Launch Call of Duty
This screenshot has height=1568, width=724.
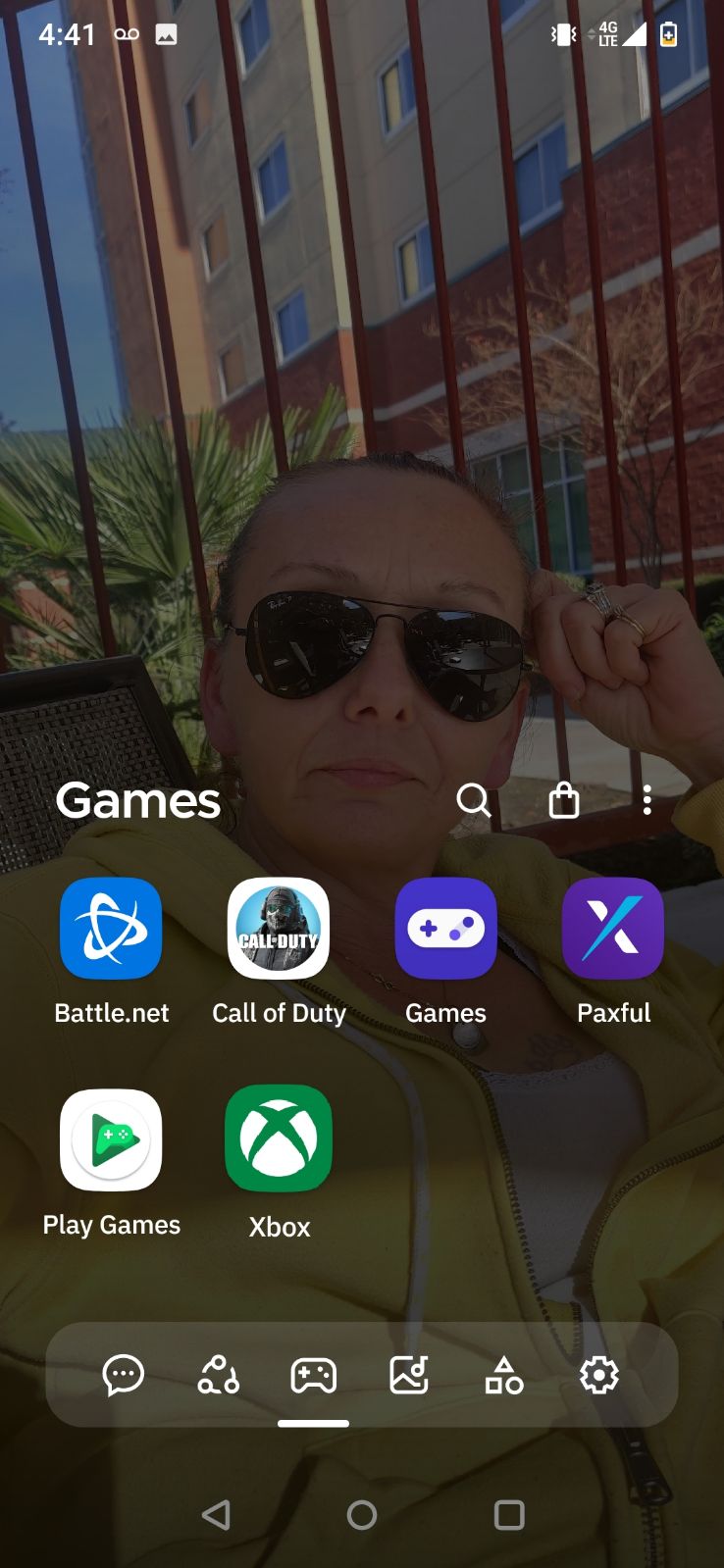click(x=279, y=929)
